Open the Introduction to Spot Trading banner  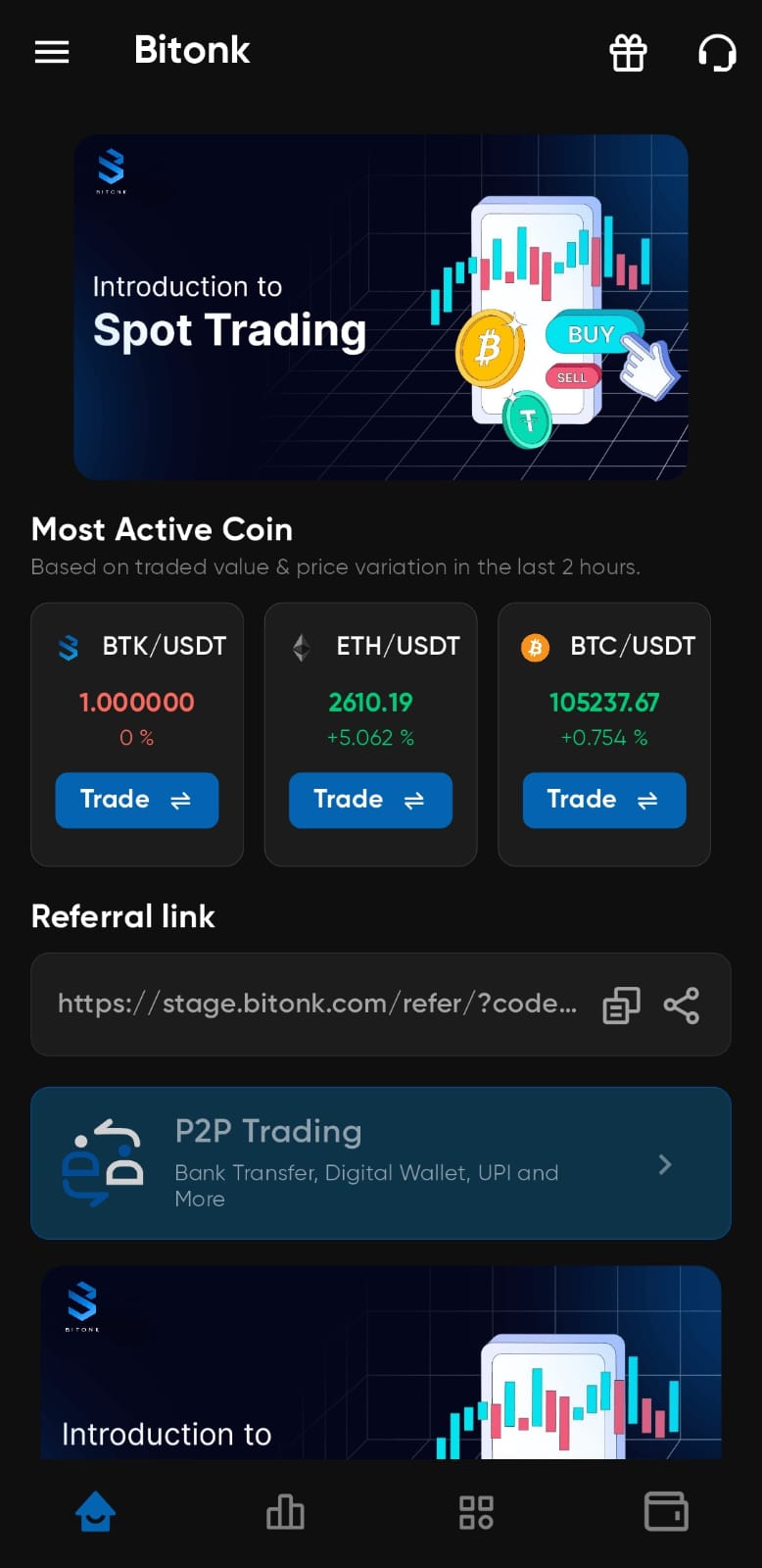[x=380, y=307]
